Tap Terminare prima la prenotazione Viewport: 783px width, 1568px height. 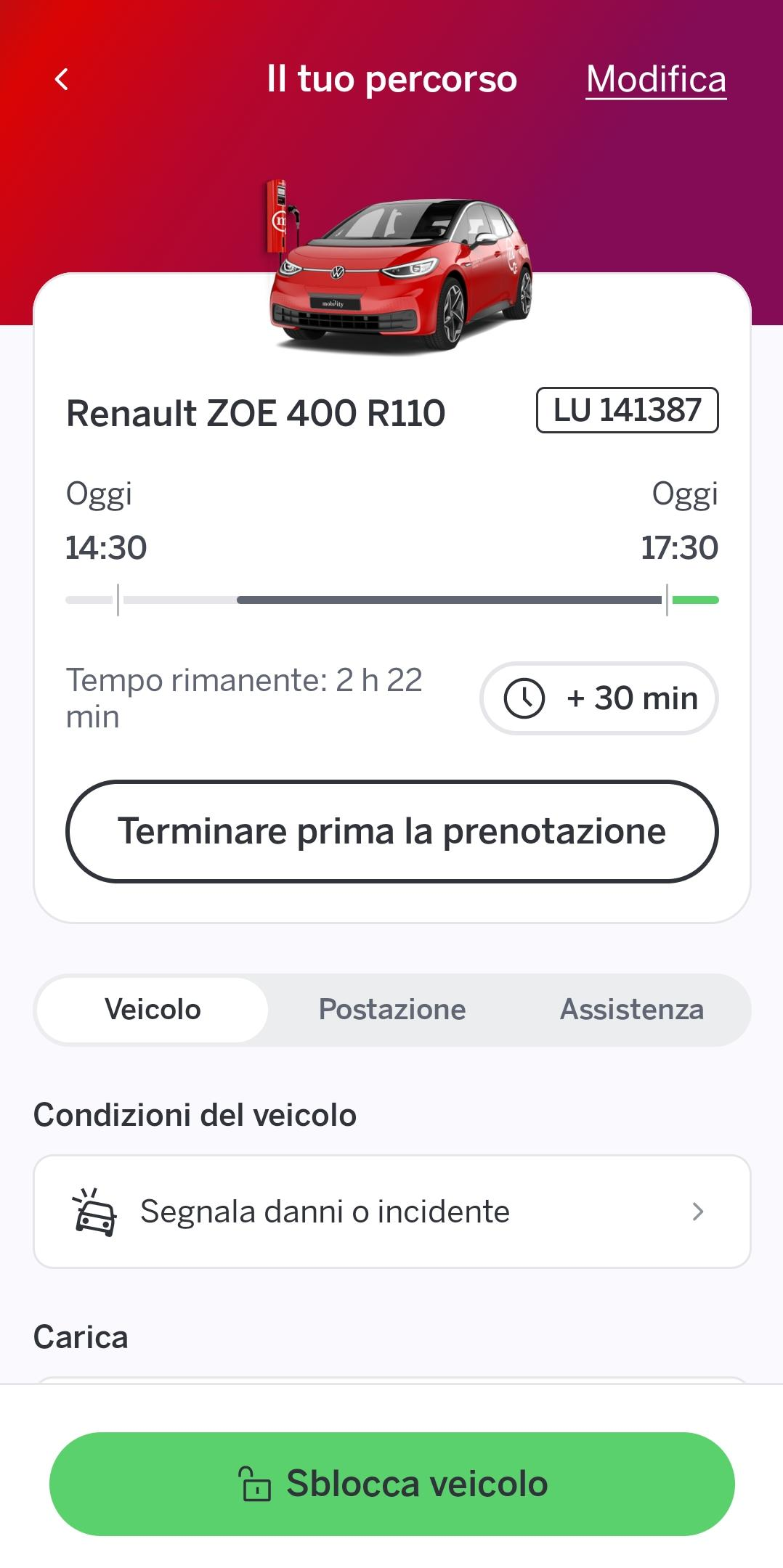coord(392,831)
